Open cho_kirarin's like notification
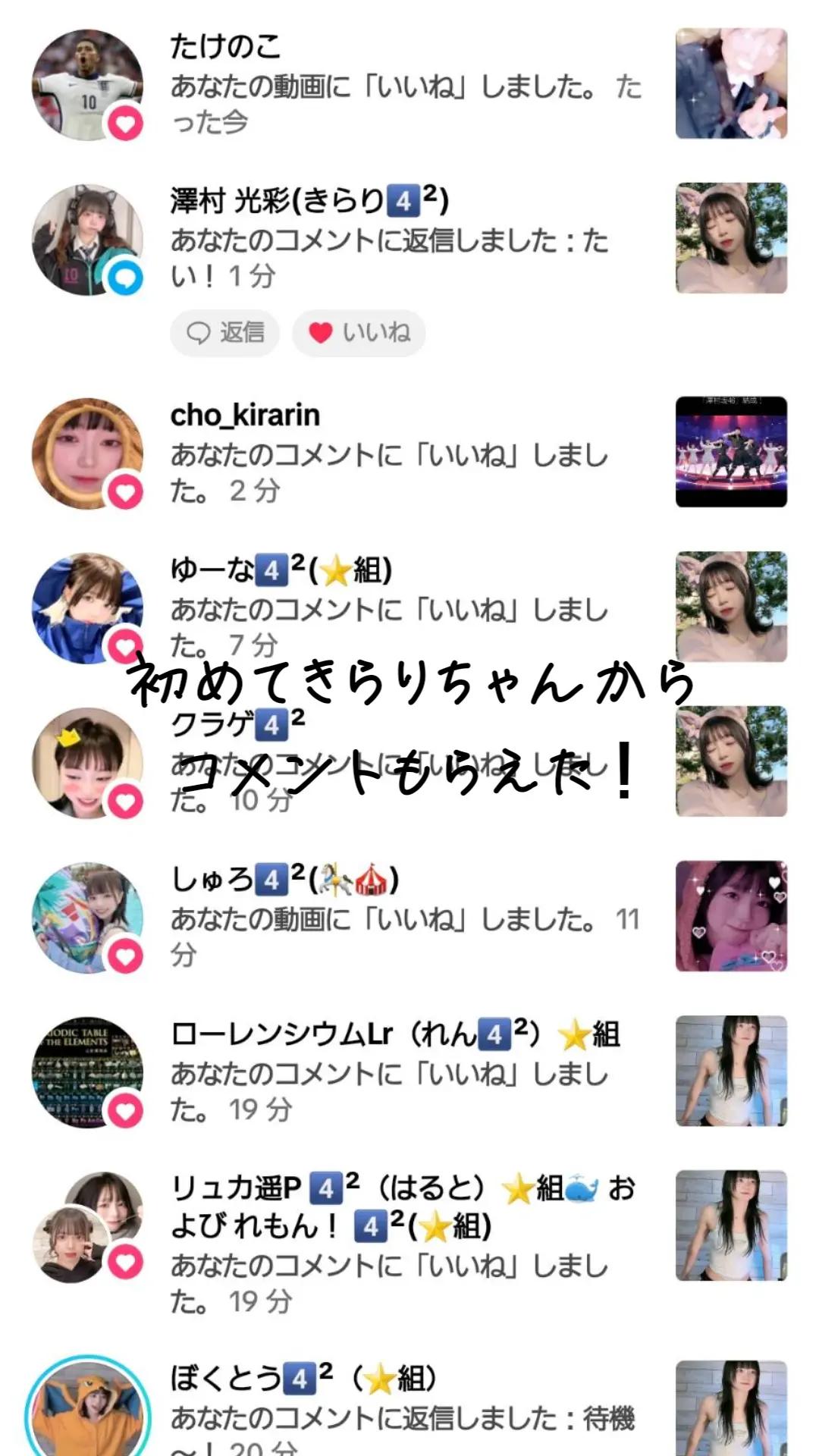Image resolution: width=819 pixels, height=1456 pixels. (x=409, y=453)
